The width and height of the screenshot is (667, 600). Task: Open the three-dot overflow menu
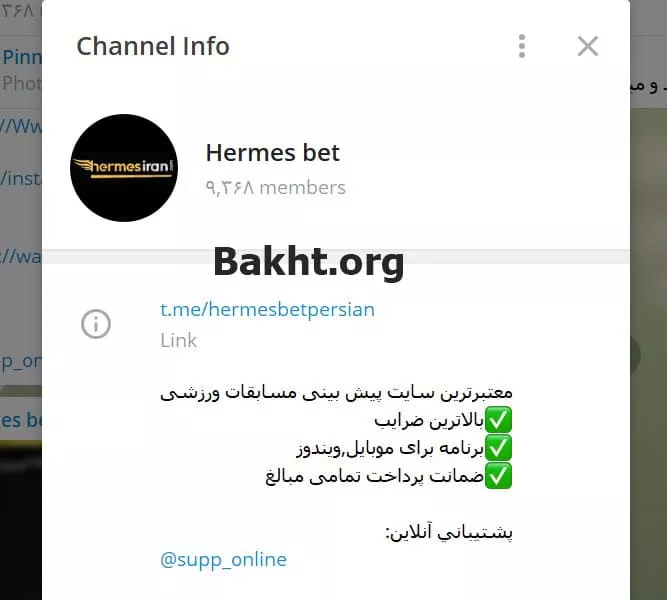[x=521, y=46]
